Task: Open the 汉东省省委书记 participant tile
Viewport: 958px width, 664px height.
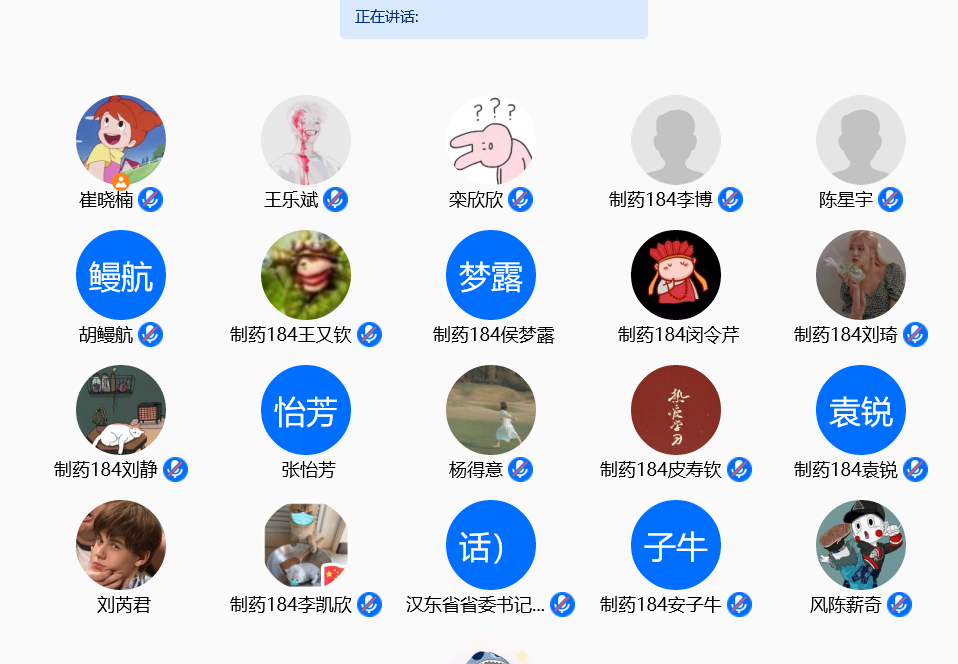Action: pos(491,545)
